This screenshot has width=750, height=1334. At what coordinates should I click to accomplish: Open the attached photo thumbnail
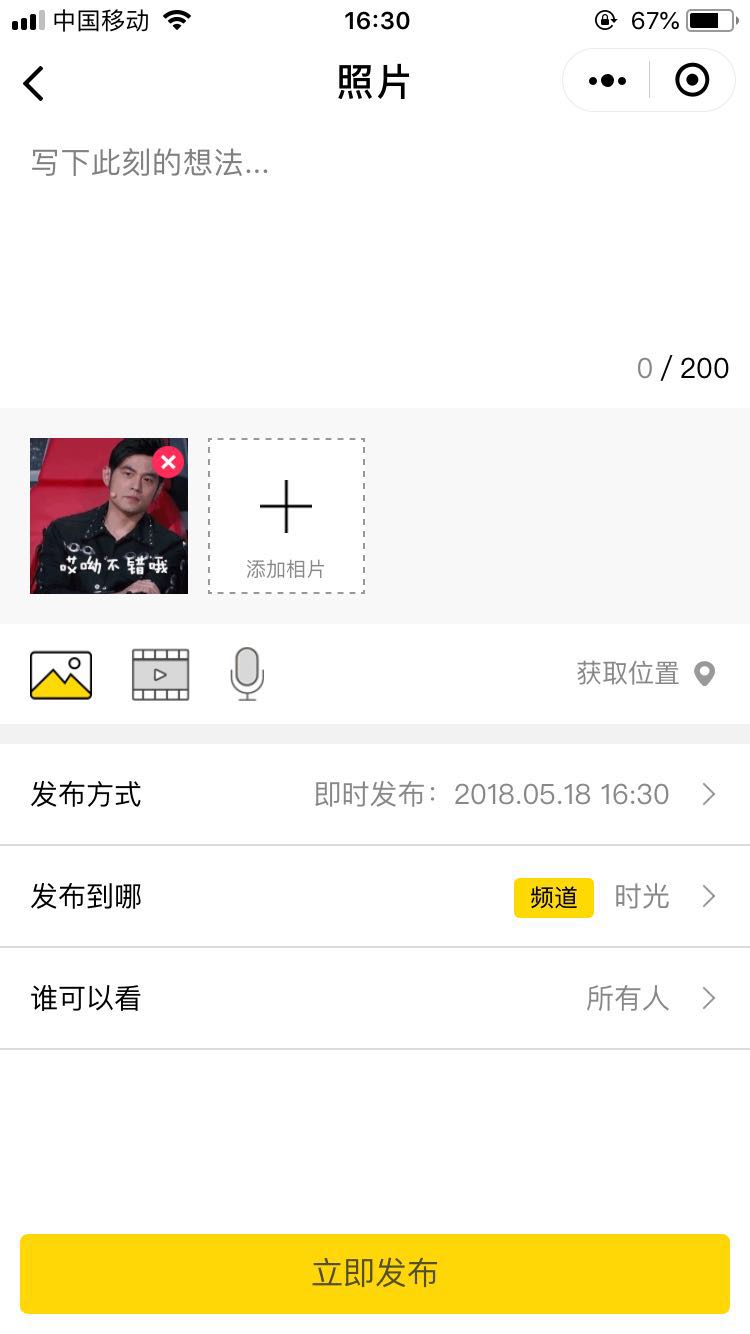[109, 516]
